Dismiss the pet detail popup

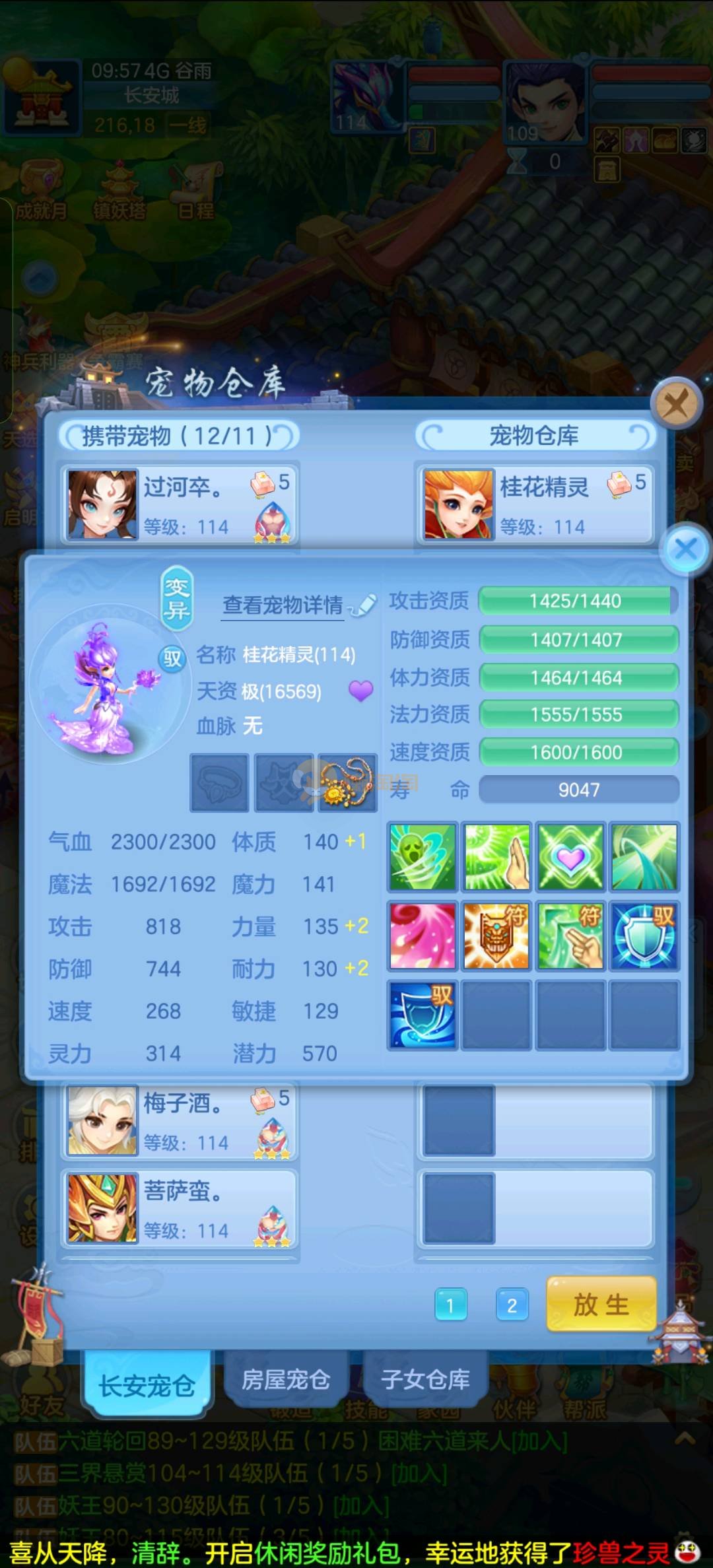tap(686, 549)
